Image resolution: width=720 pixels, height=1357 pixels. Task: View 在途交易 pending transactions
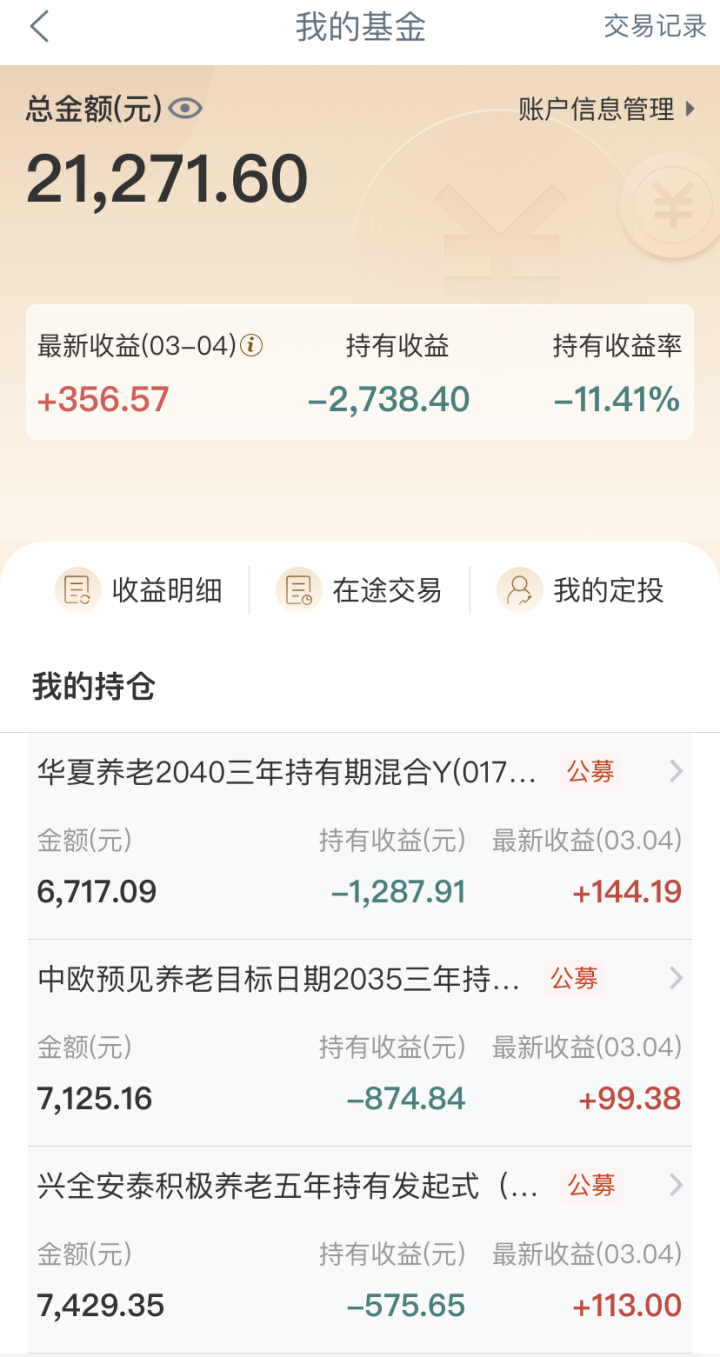tap(360, 590)
